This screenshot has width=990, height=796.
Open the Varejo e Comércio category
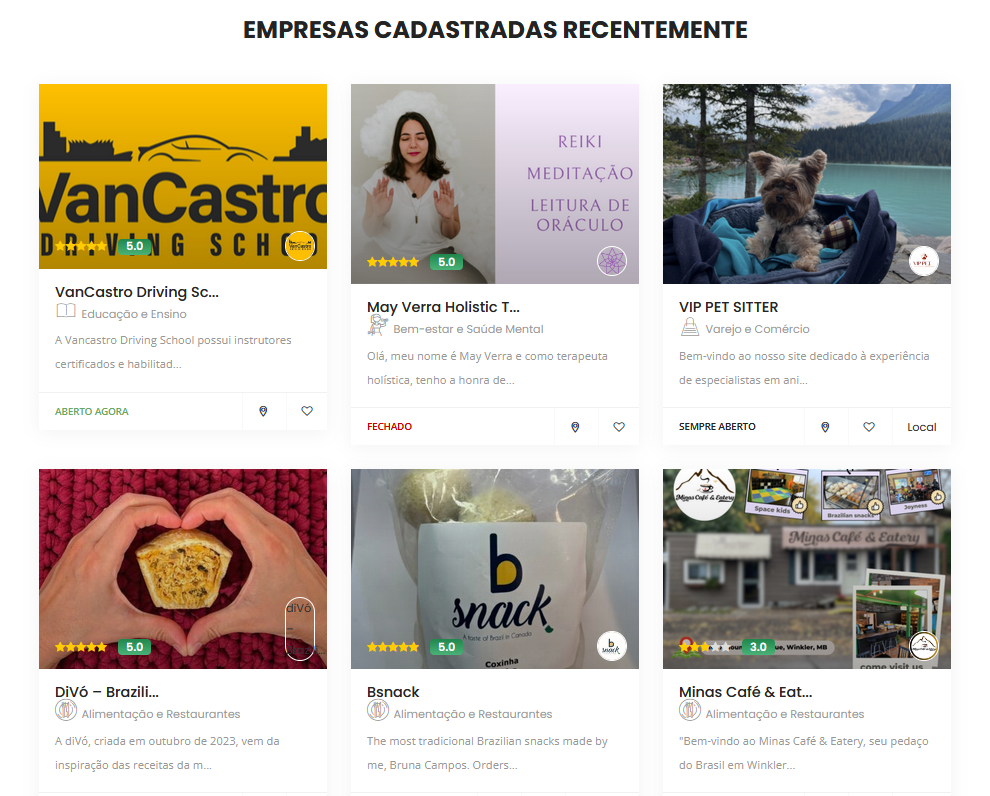[x=756, y=329]
